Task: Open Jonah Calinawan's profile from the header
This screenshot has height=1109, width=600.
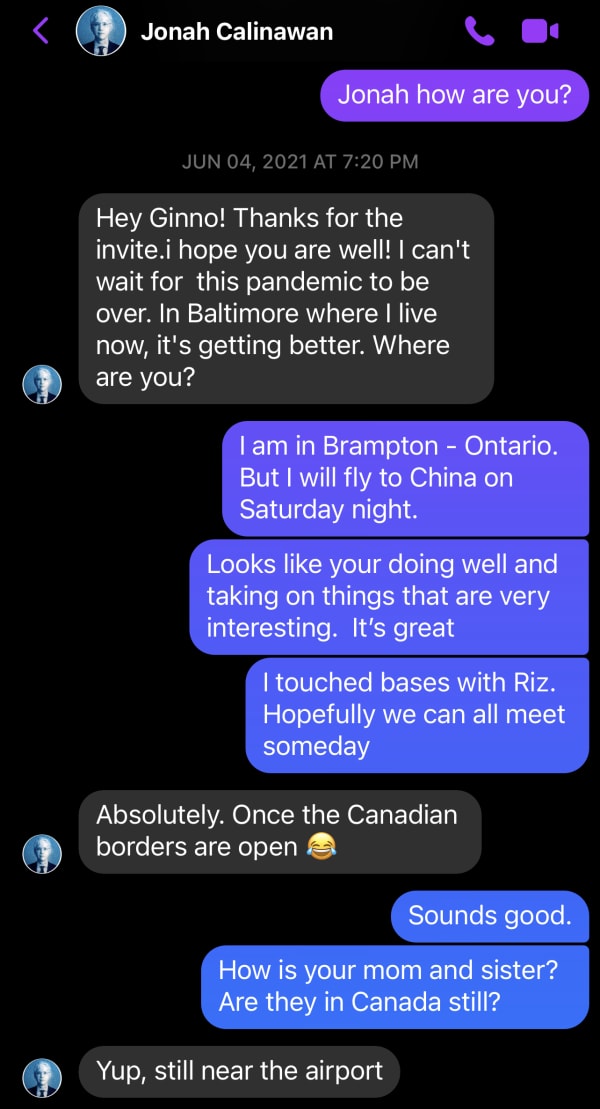Action: 236,31
